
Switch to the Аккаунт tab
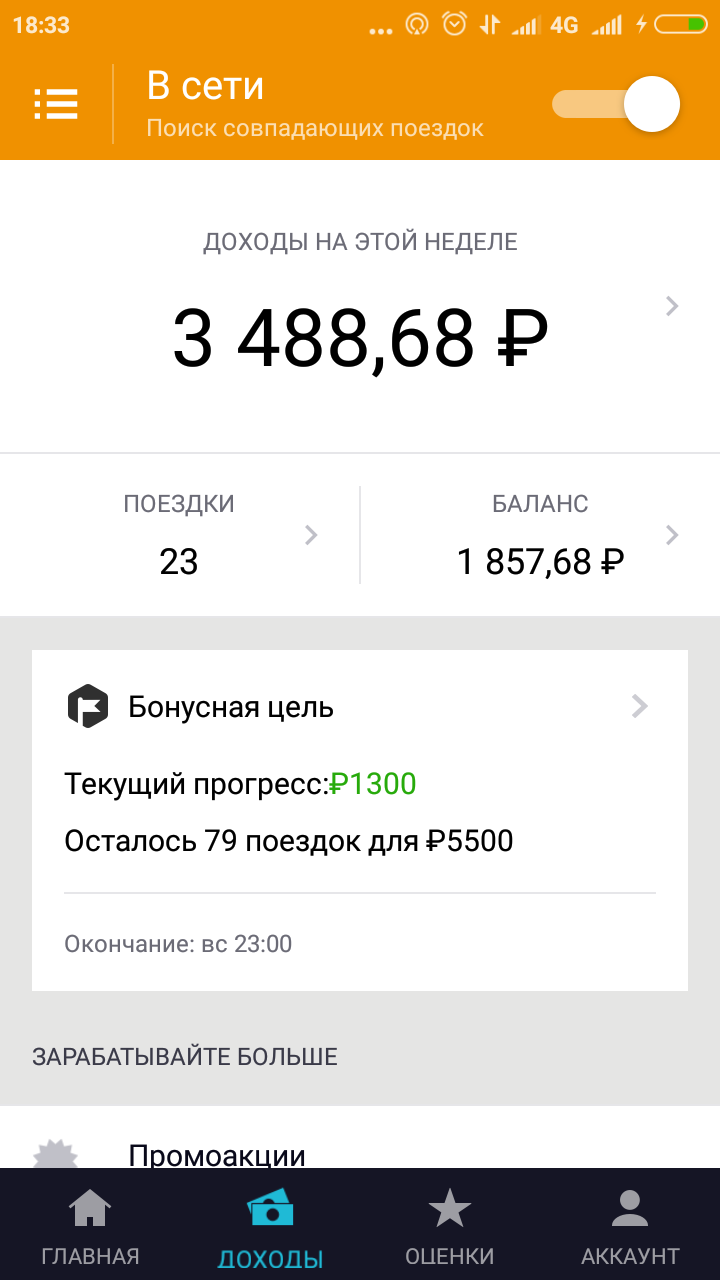pos(630,1225)
